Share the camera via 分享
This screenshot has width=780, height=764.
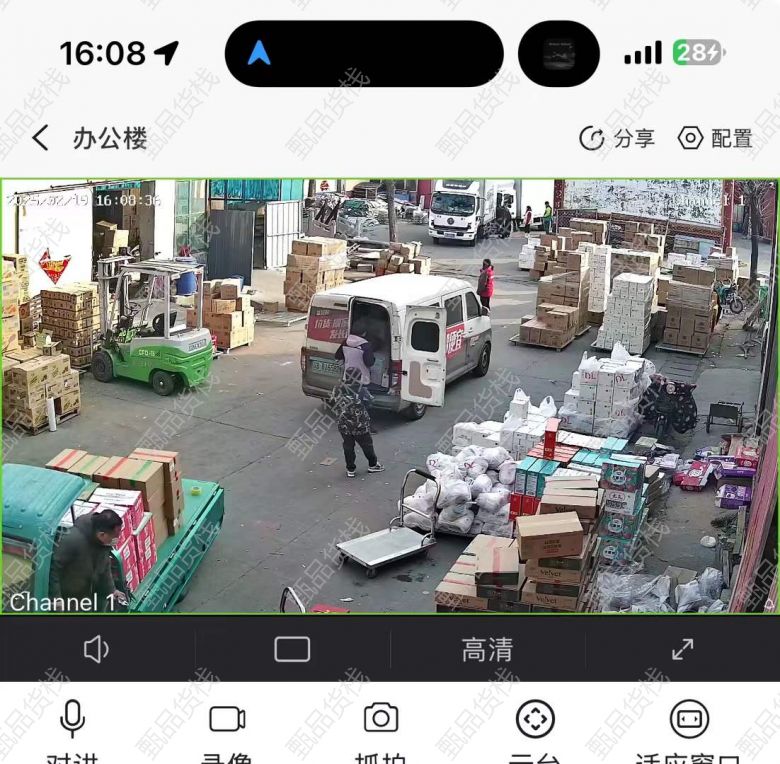[x=617, y=138]
